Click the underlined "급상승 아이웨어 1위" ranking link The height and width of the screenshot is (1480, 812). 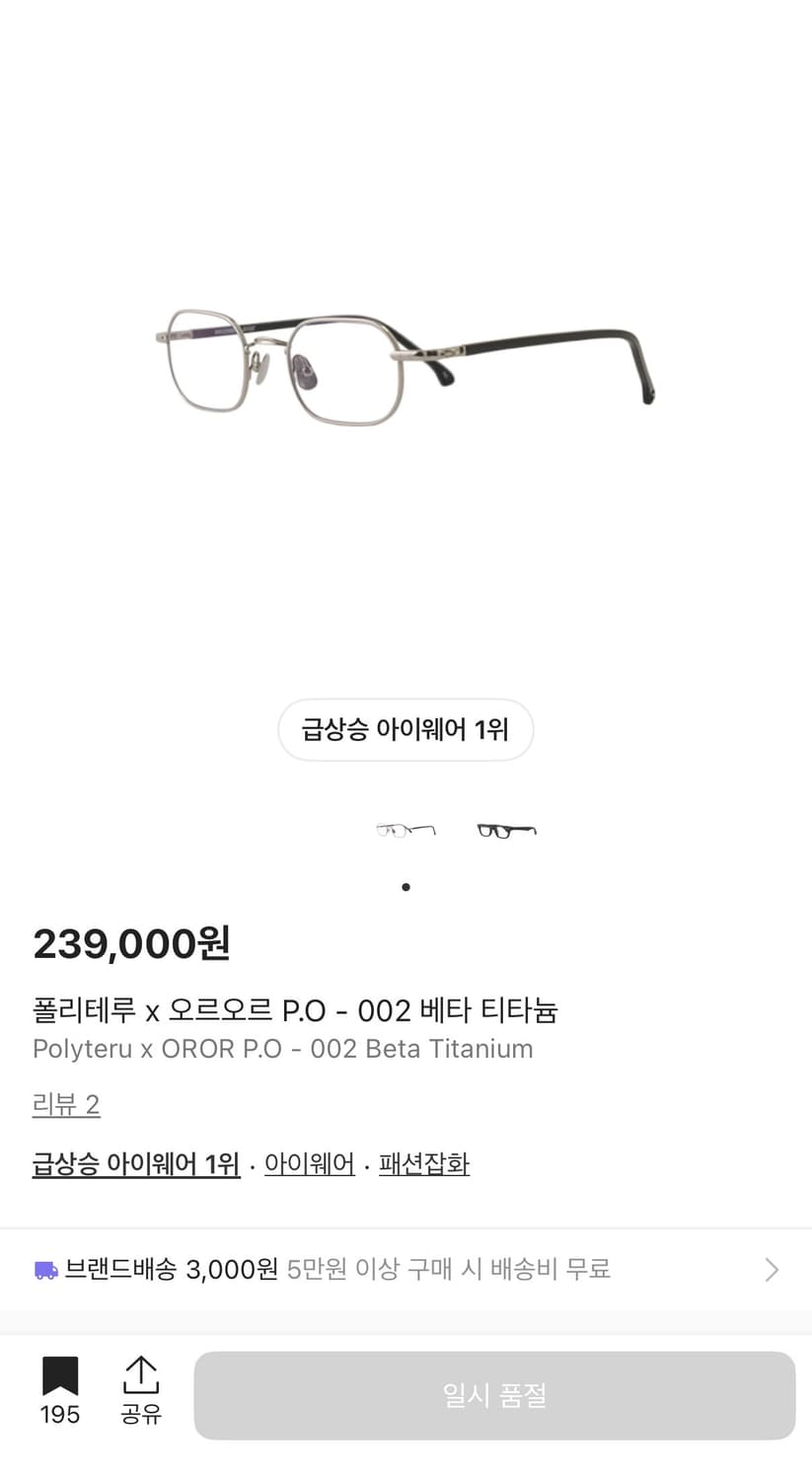point(136,1164)
